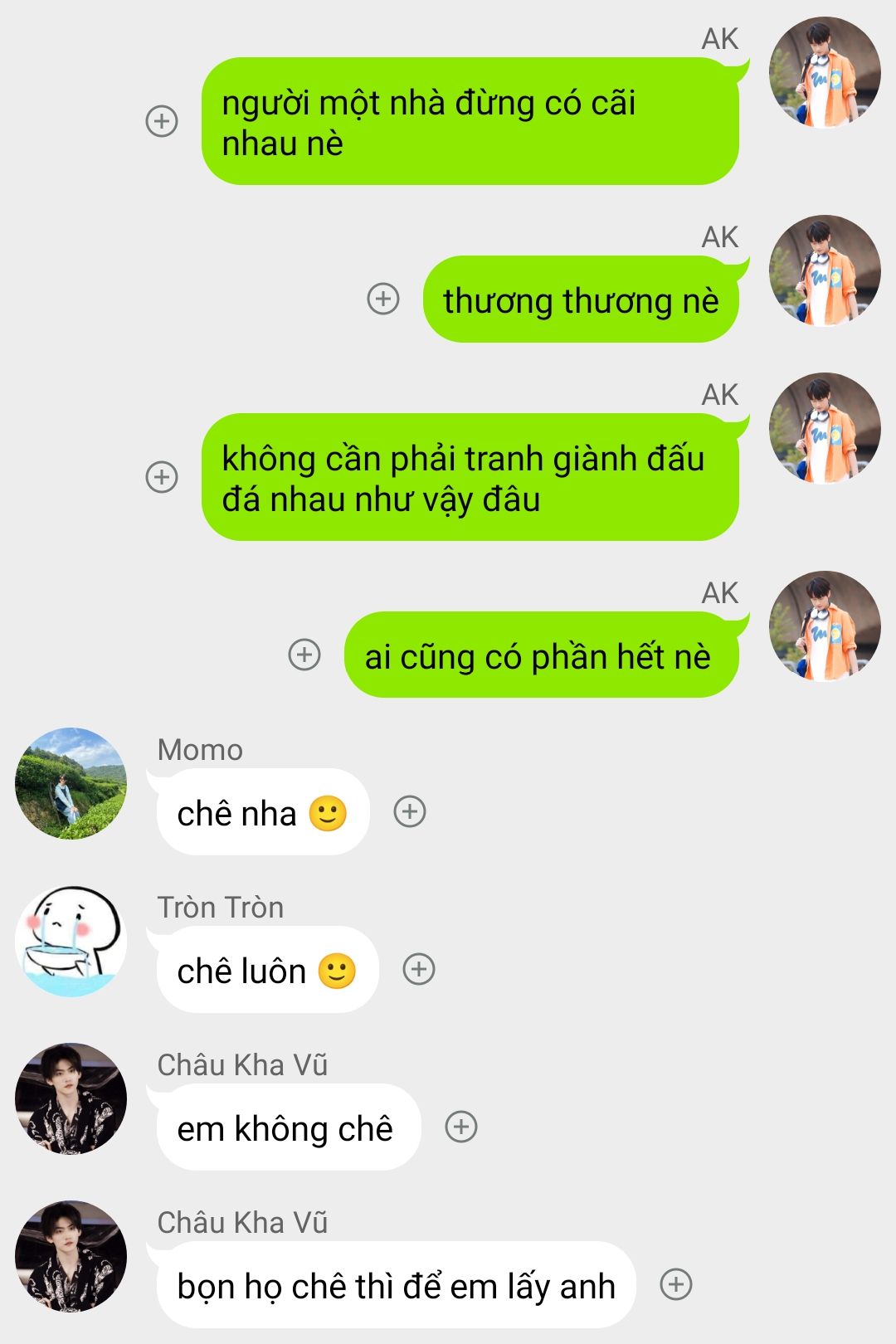Open Tròn Tròn's profile avatar

(x=71, y=941)
